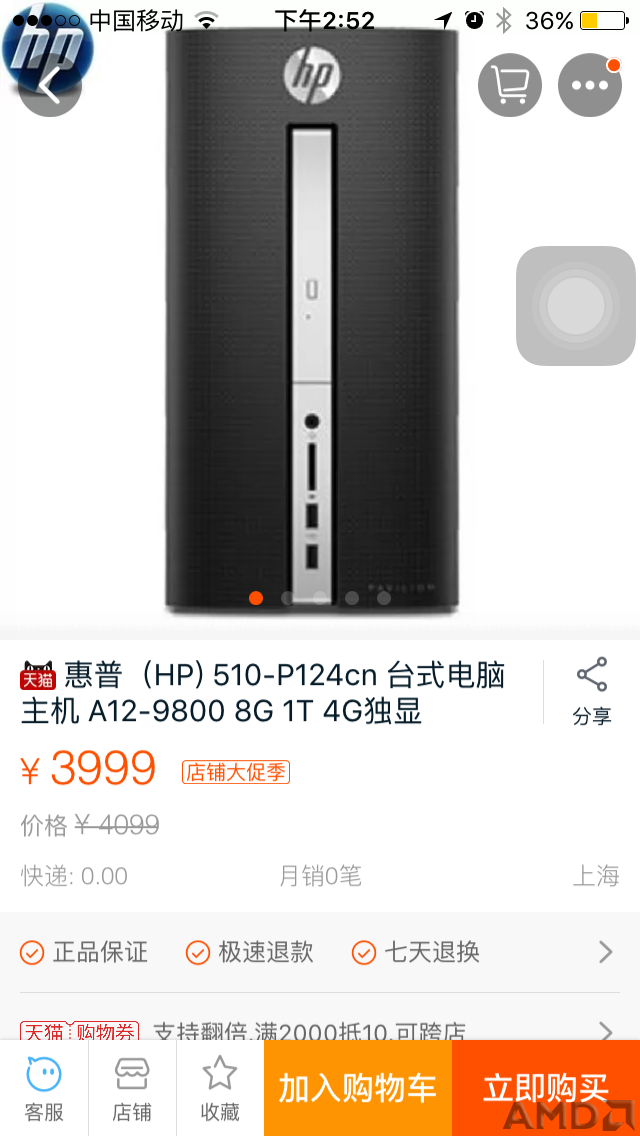The width and height of the screenshot is (640, 1136).
Task: Visit the 店铺 store page
Action: pyautogui.click(x=132, y=1089)
